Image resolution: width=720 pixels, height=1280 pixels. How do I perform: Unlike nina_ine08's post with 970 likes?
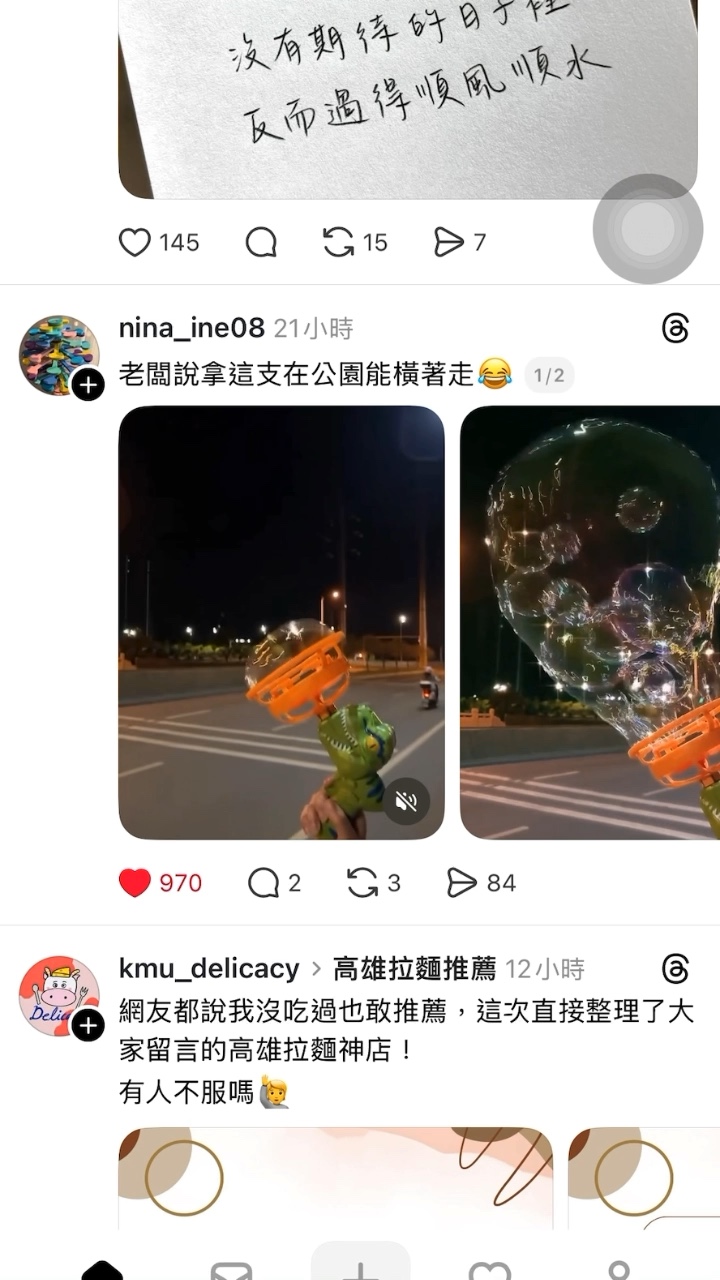[135, 883]
